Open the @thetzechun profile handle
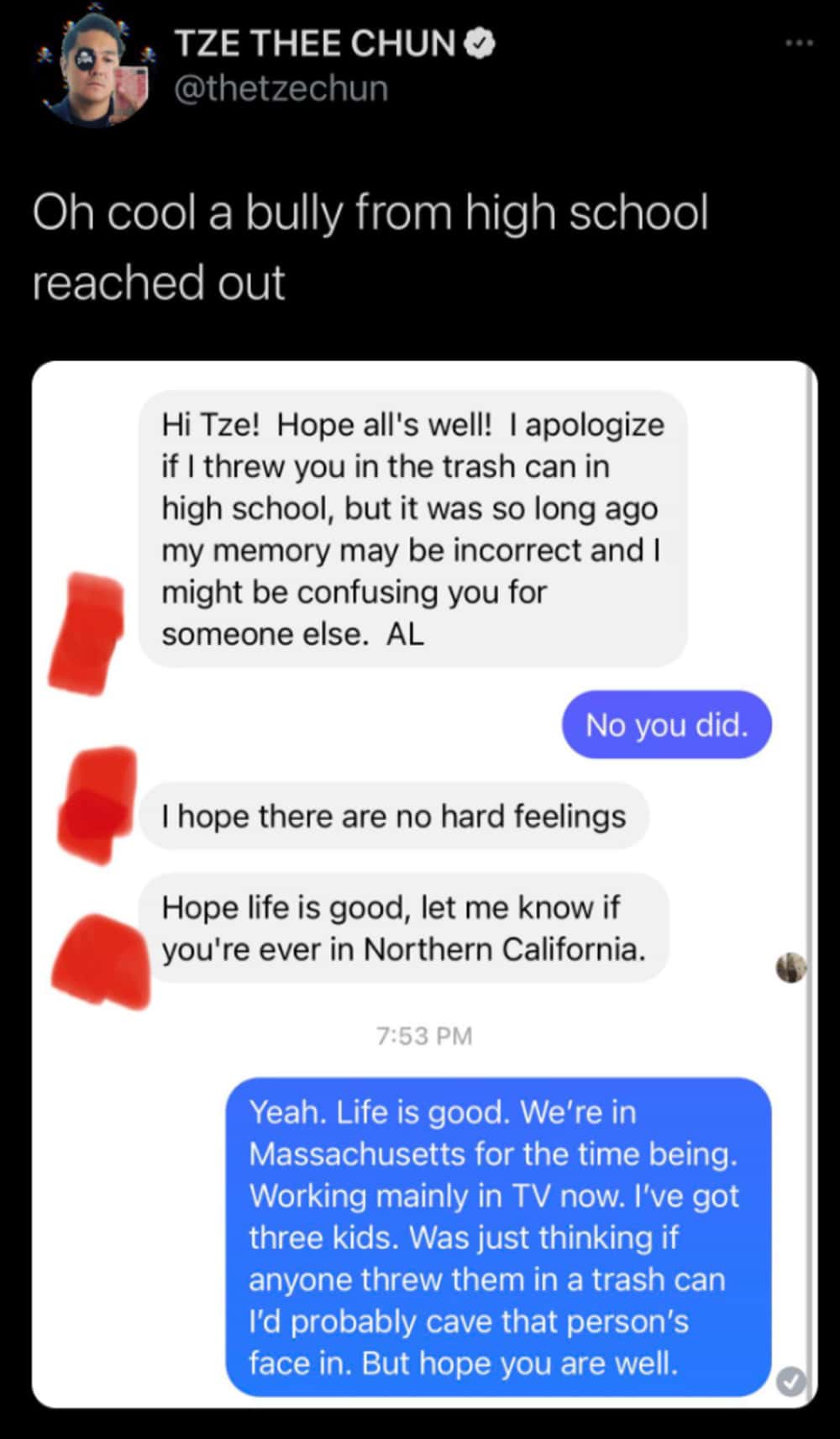The height and width of the screenshot is (1439, 840). coord(281,88)
